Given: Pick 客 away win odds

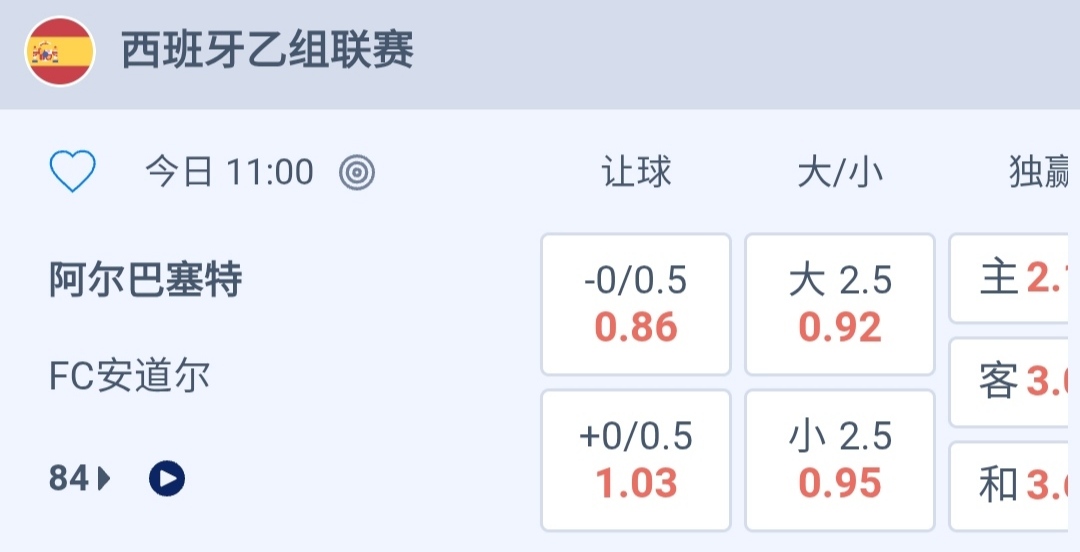Looking at the screenshot, I should 1015,382.
